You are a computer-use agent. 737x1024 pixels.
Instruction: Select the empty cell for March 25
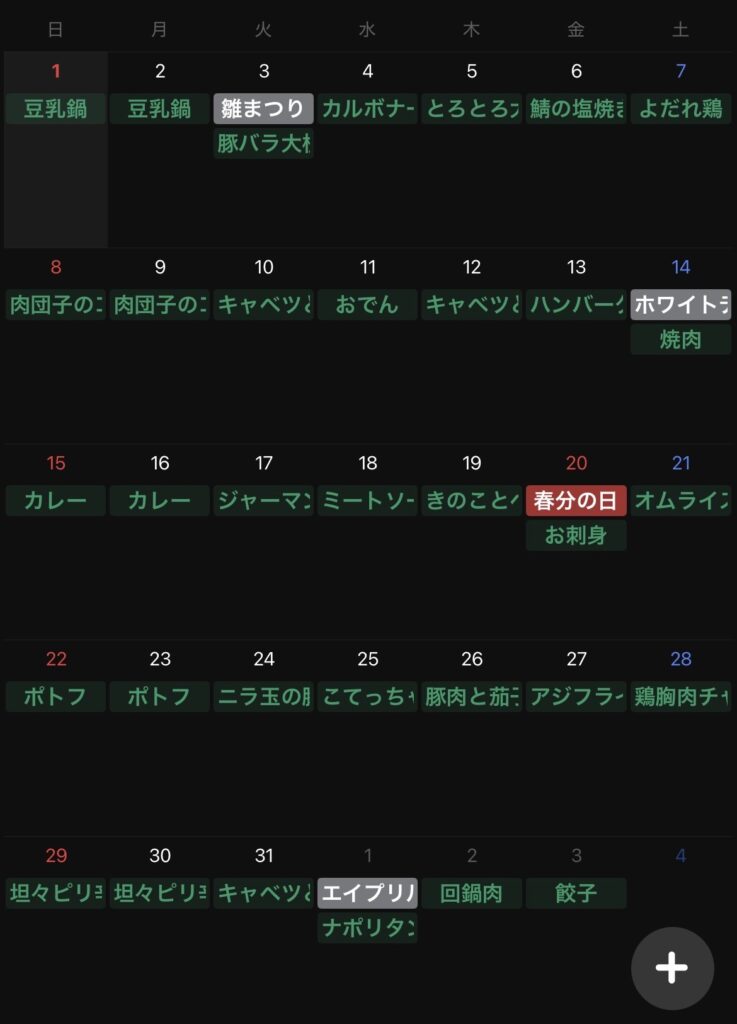[x=367, y=770]
